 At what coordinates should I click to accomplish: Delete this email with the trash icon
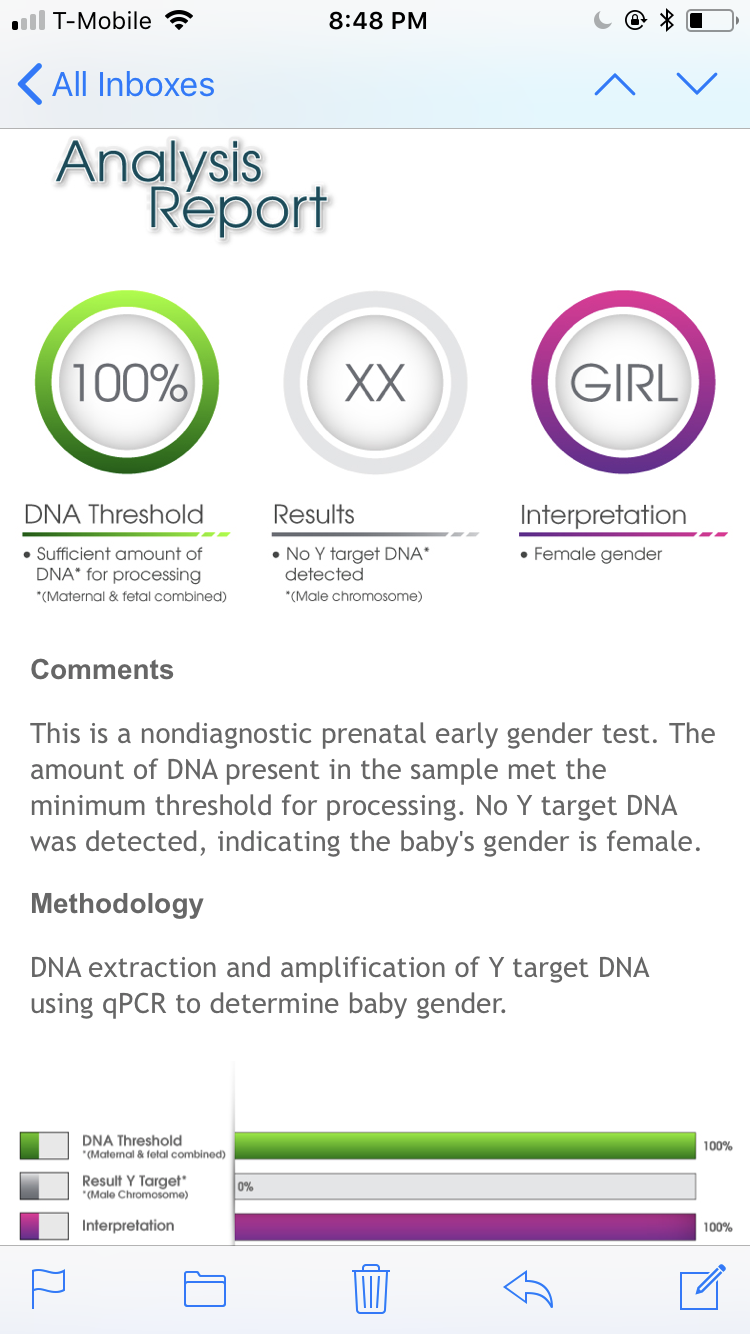click(x=370, y=1288)
